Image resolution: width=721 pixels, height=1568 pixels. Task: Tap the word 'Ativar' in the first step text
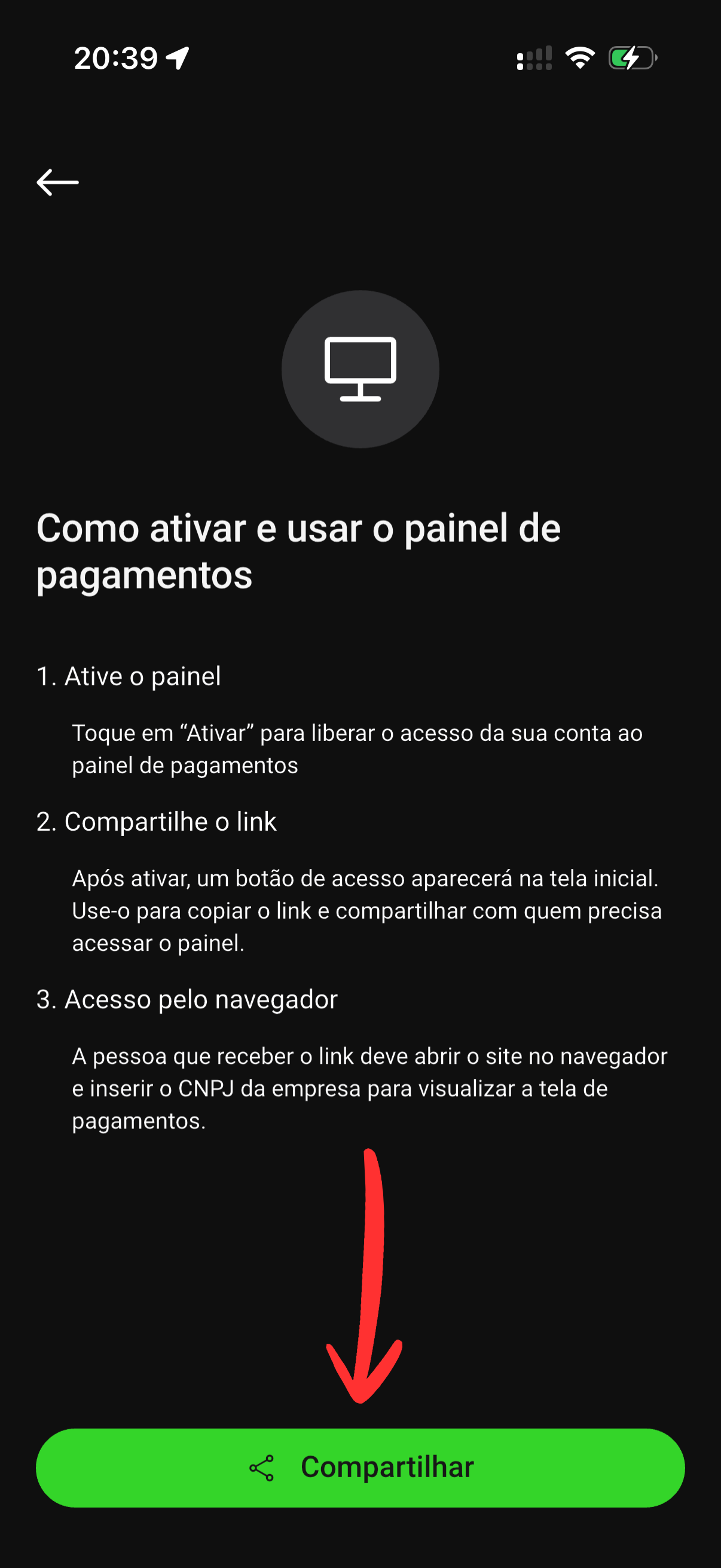[x=216, y=734]
